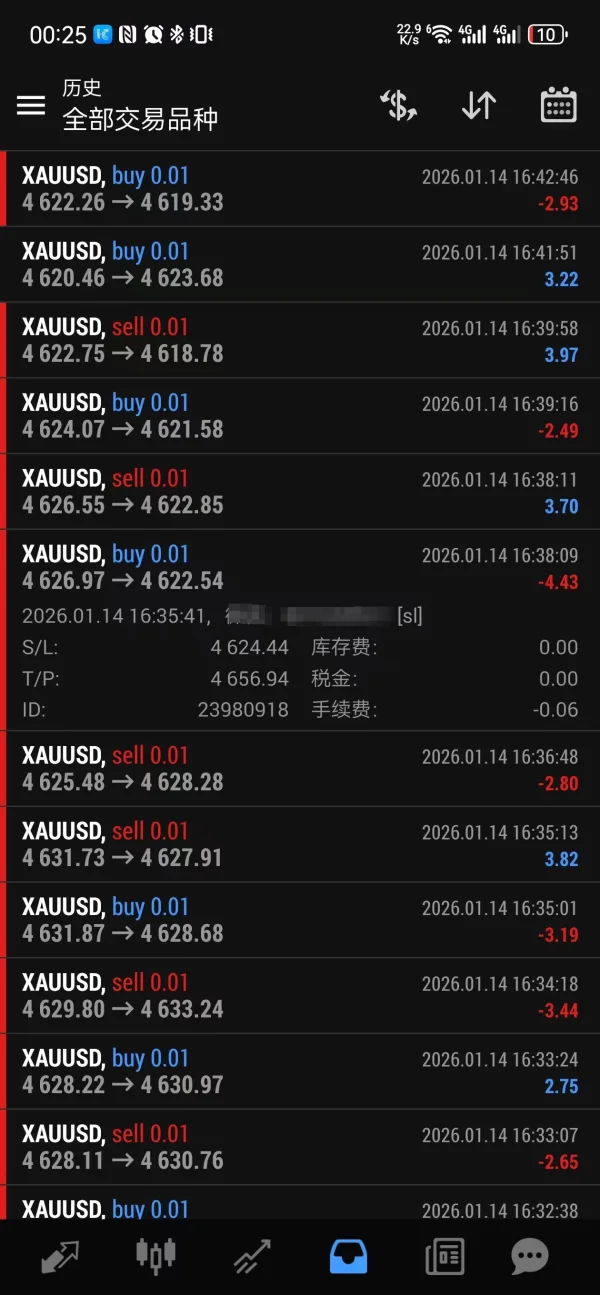Expand the XAUUSD sell closed at 16:38:11
Viewport: 600px width, 1295px height.
click(x=300, y=492)
